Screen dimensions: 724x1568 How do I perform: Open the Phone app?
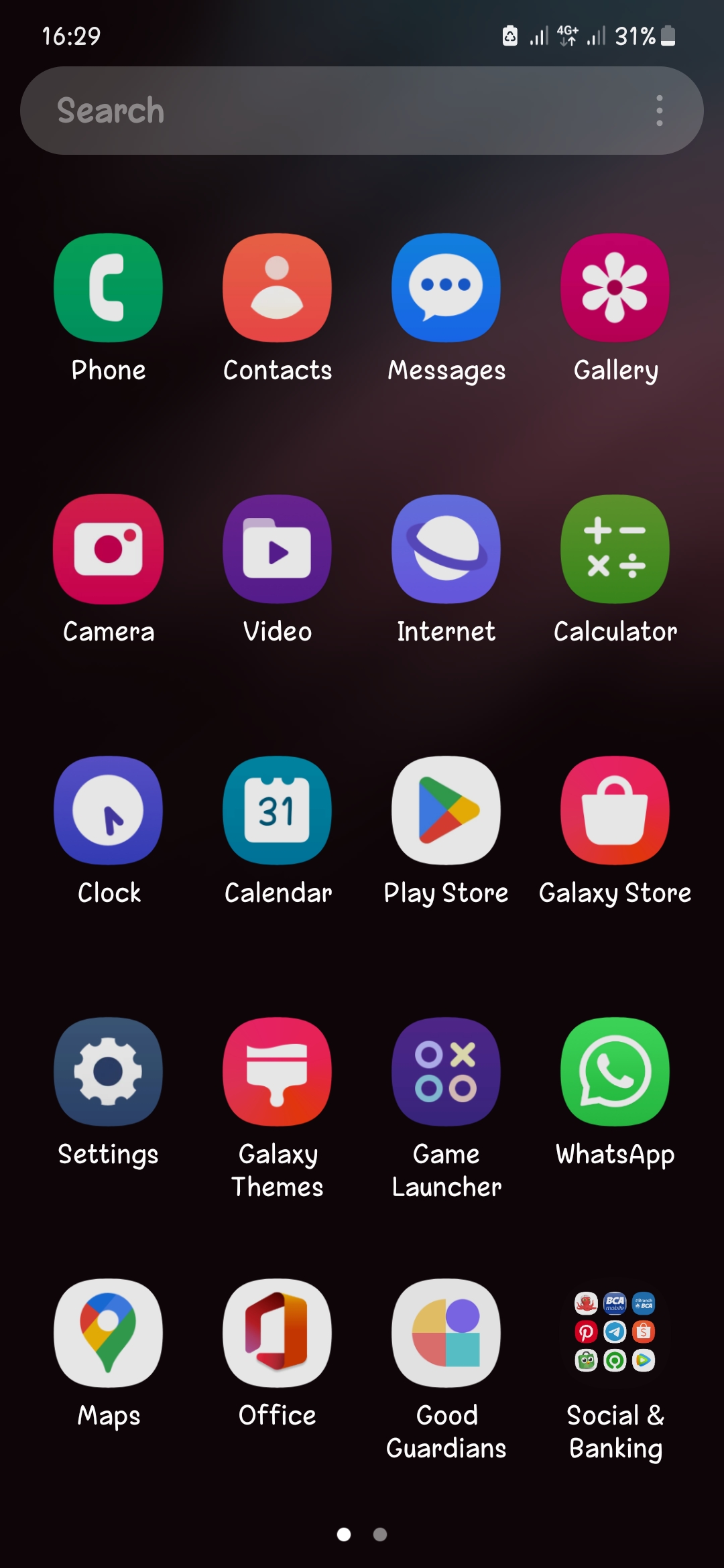(x=108, y=287)
